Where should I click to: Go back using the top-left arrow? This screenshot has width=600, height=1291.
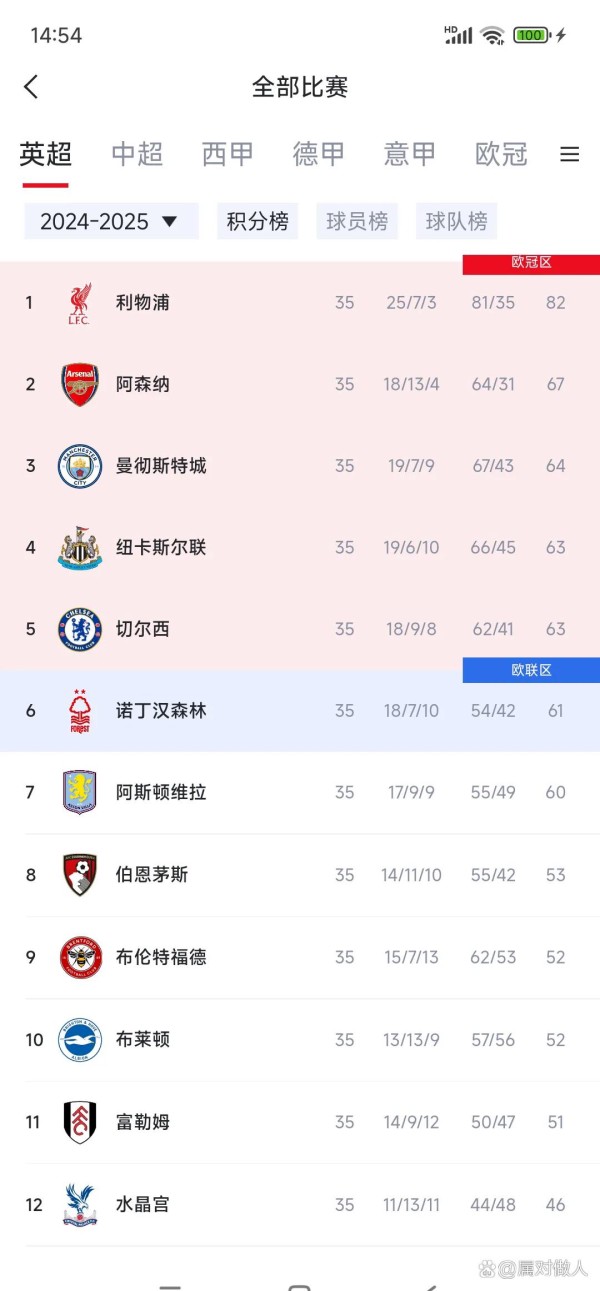click(31, 87)
